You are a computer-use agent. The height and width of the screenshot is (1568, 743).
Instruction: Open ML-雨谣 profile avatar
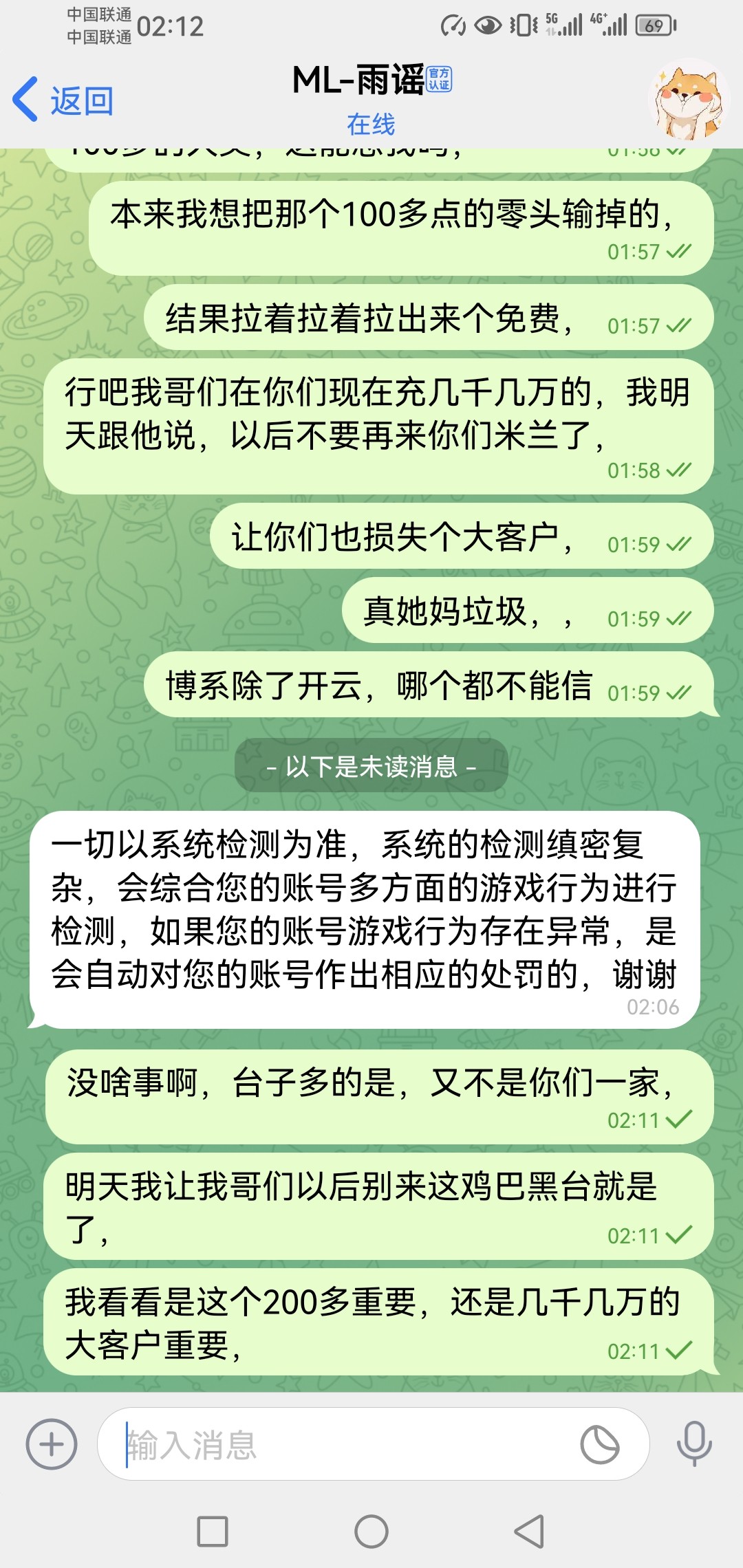coord(688,100)
